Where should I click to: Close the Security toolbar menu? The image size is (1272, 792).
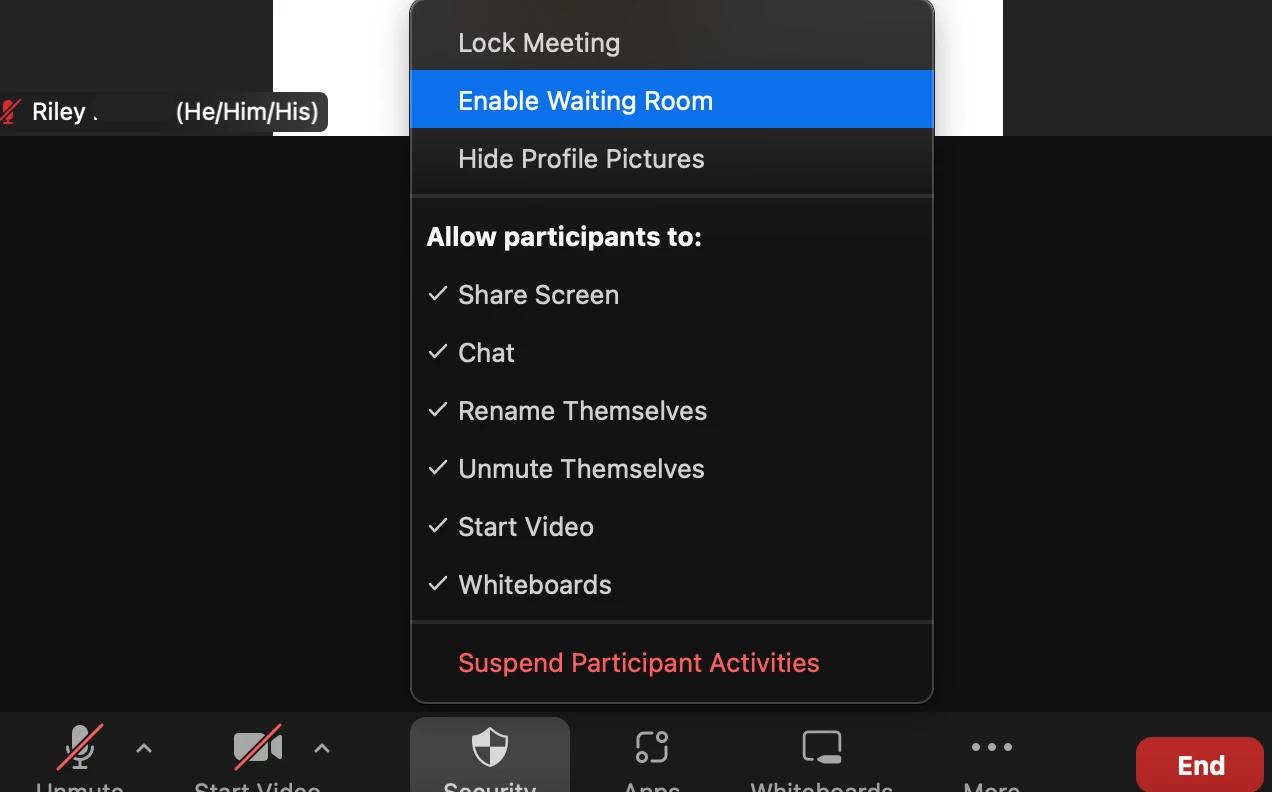[x=490, y=754]
